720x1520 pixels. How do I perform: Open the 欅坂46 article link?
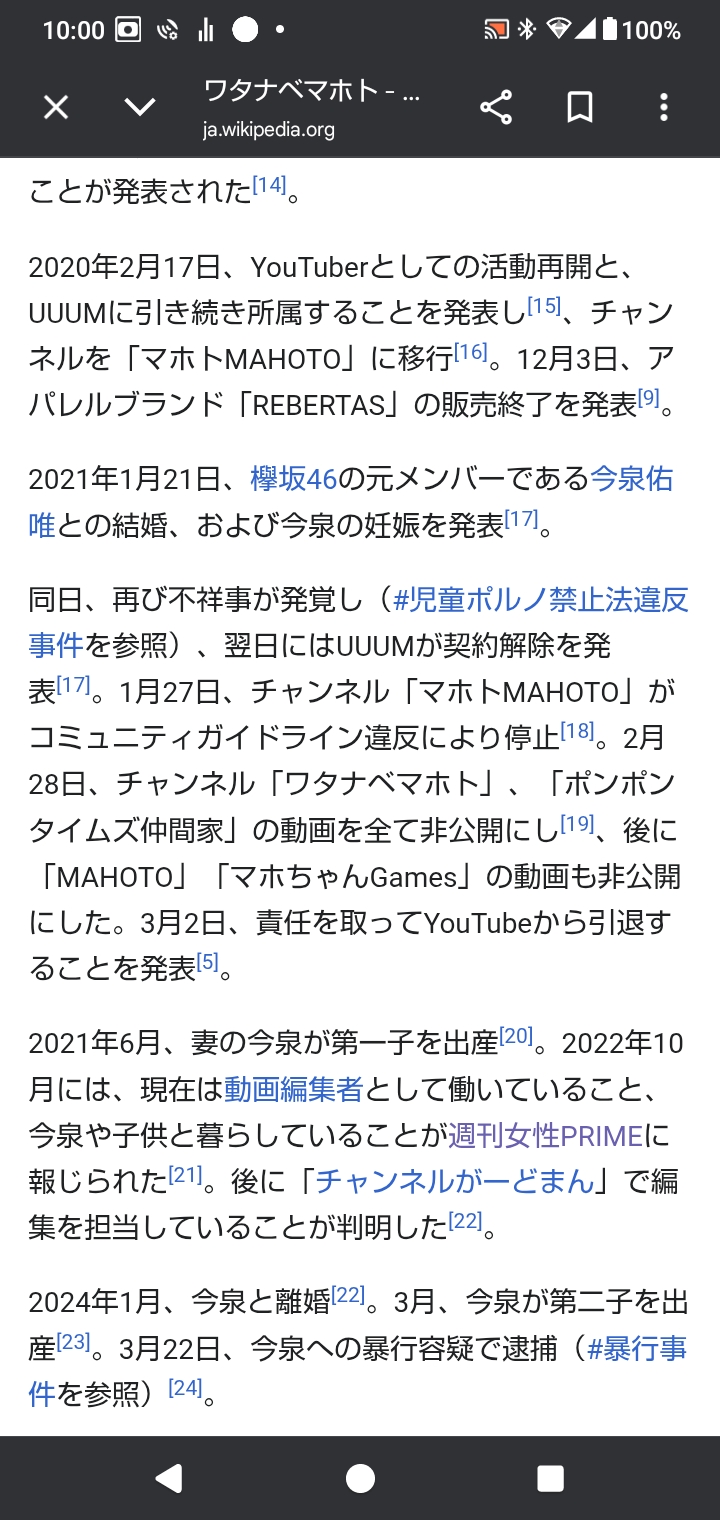click(293, 480)
